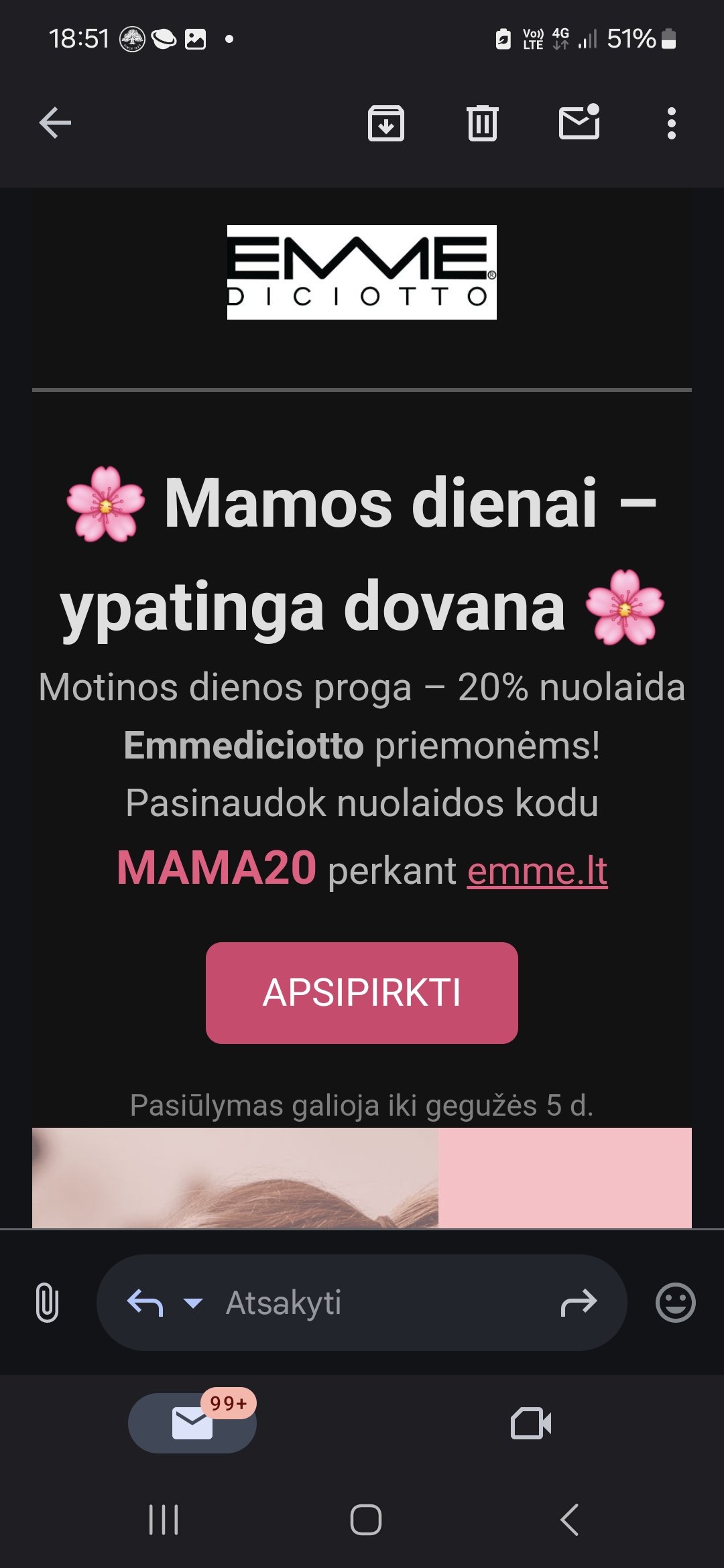
Task: Expand the reply type dropdown arrow
Action: point(193,1303)
